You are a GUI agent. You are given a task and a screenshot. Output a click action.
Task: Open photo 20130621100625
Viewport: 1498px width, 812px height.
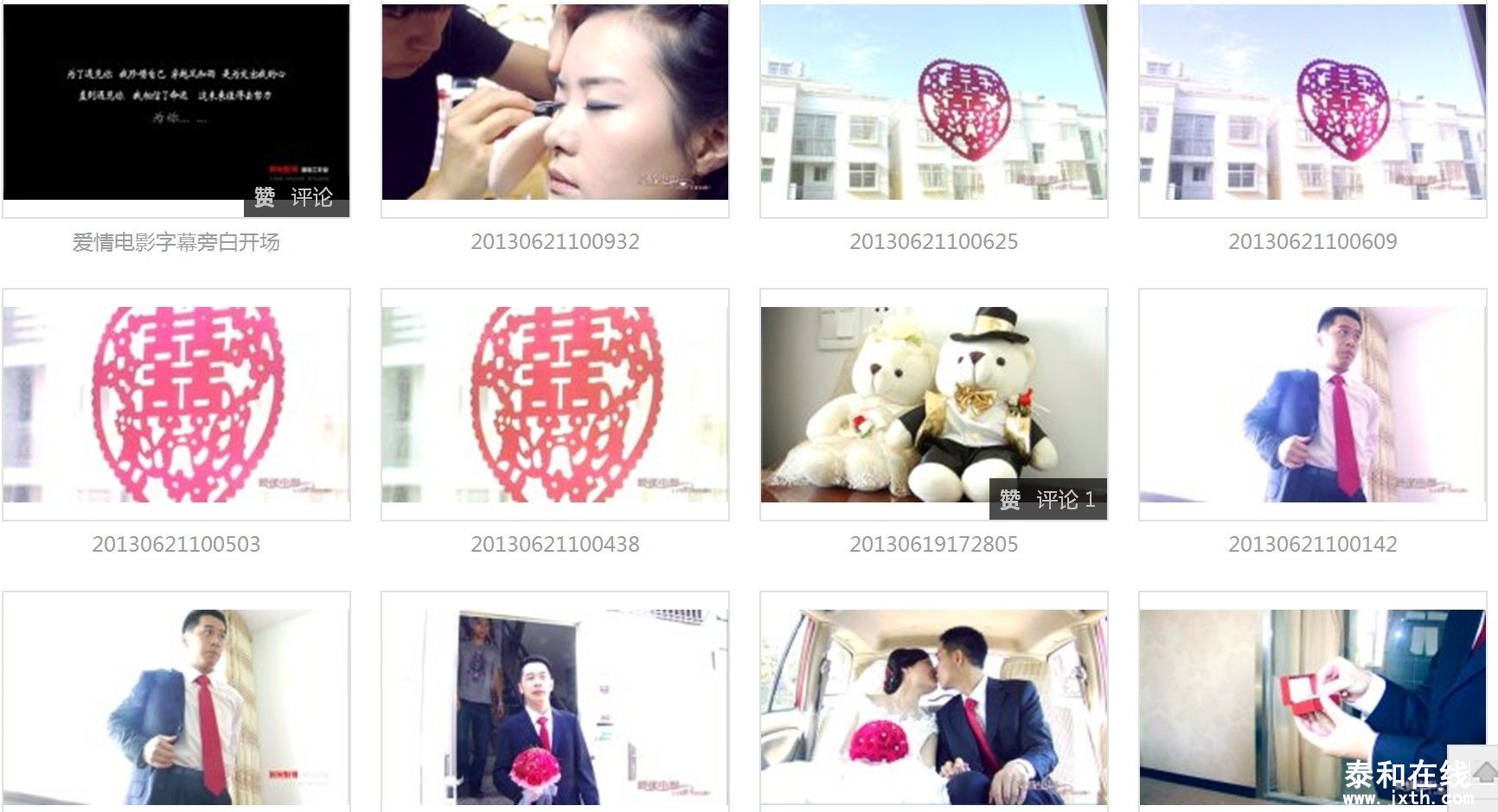click(933, 102)
